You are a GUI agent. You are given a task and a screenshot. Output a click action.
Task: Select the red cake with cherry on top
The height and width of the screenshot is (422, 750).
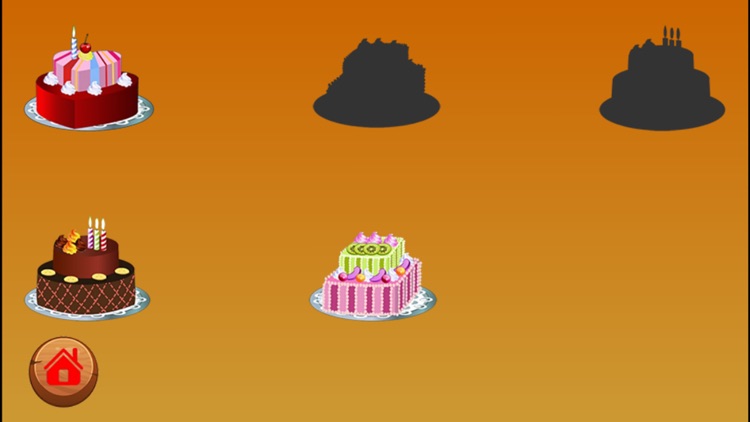[88, 84]
